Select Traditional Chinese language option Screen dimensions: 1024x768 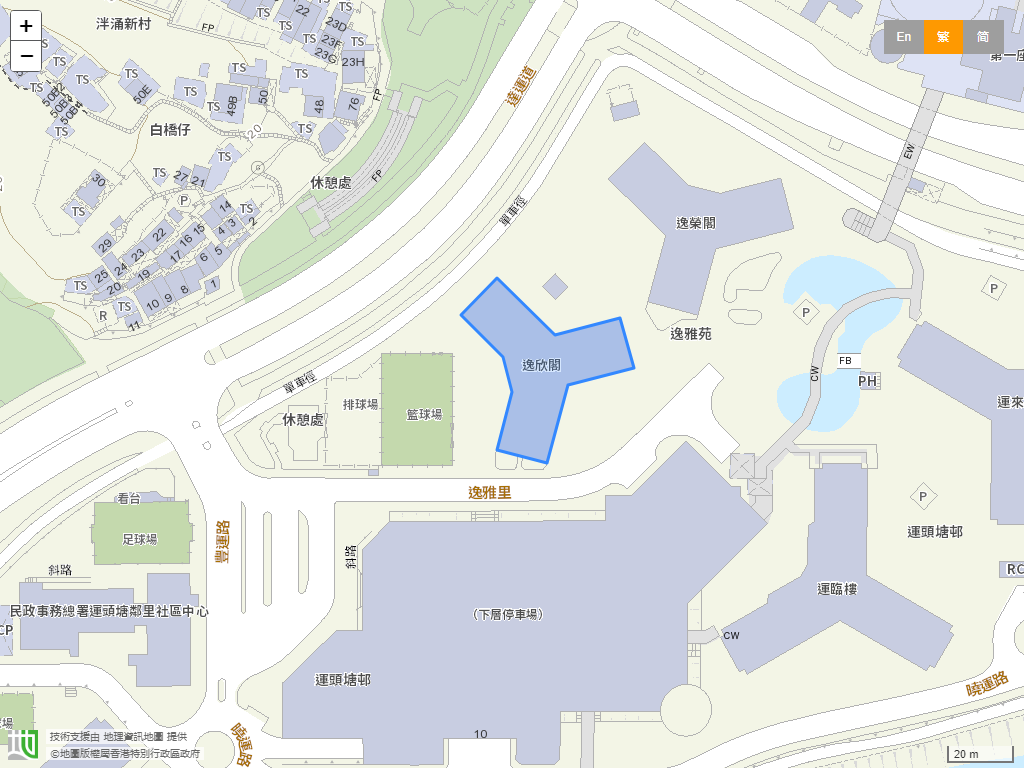[943, 37]
